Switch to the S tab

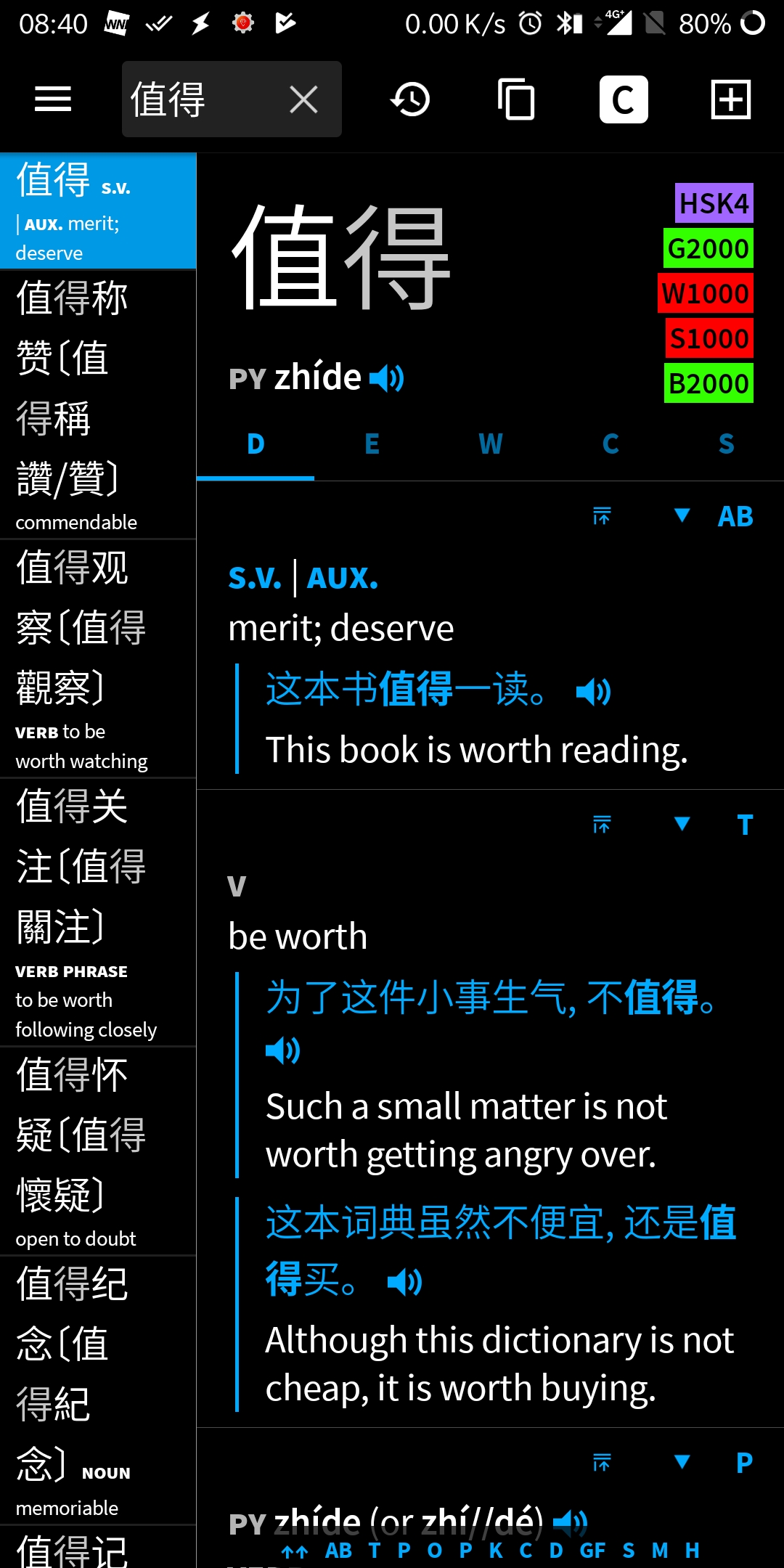point(726,444)
